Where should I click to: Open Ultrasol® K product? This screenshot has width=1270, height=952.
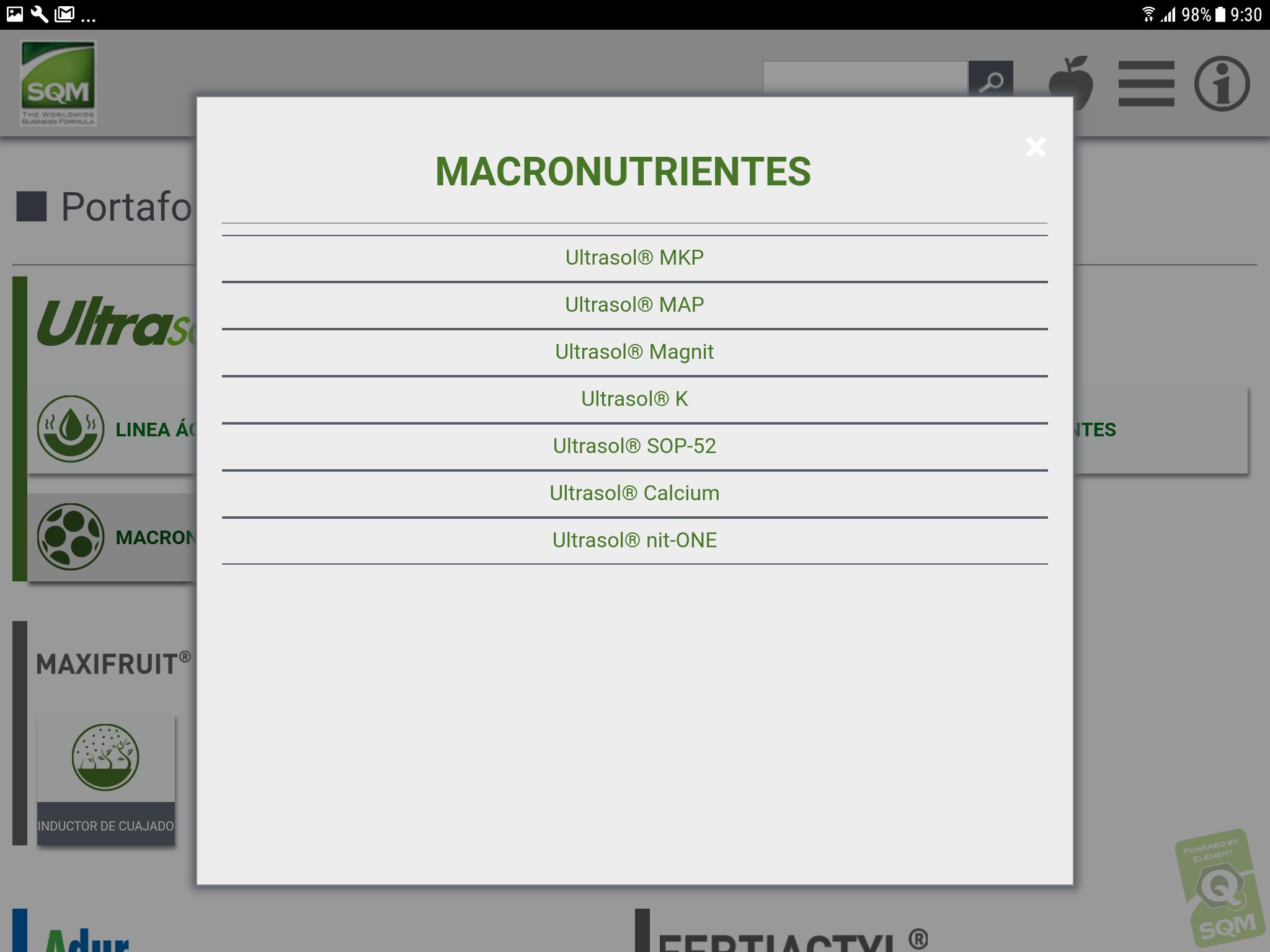(x=634, y=399)
